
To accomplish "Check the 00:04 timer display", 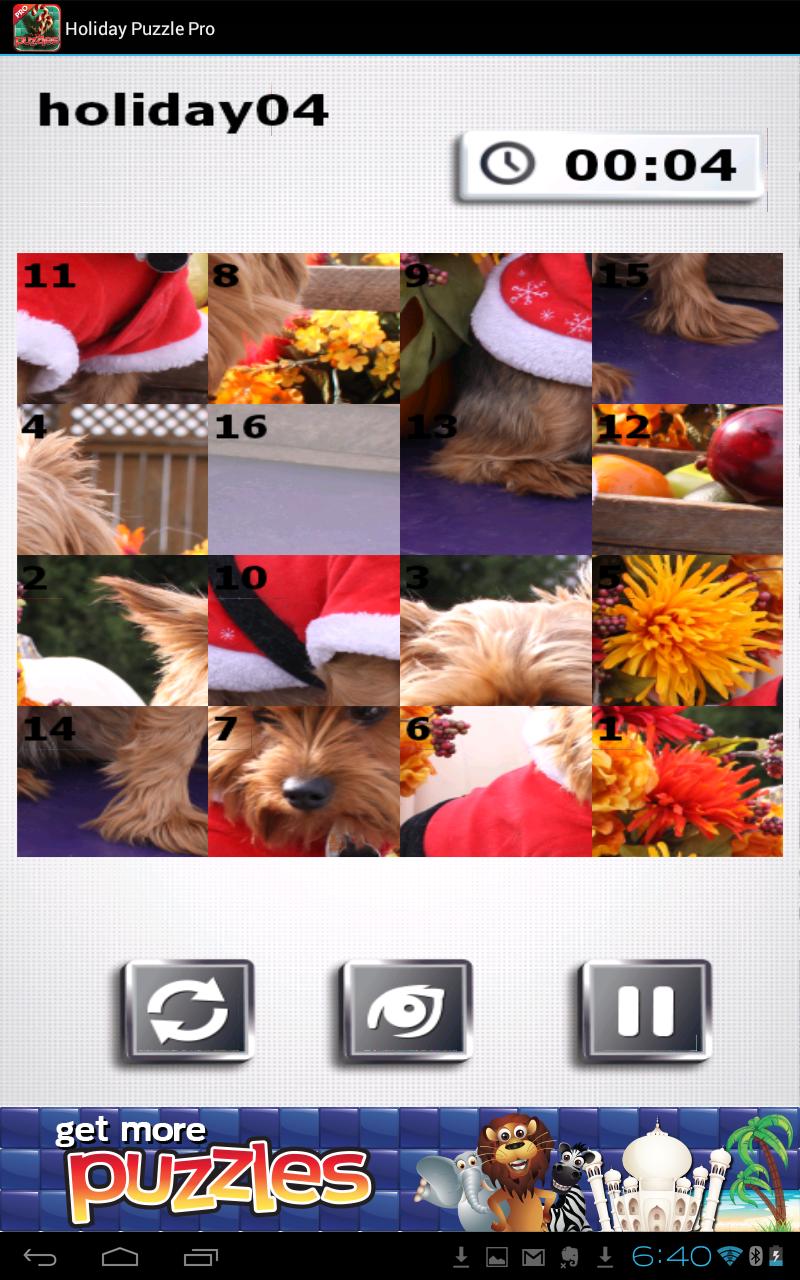I will 650,163.
